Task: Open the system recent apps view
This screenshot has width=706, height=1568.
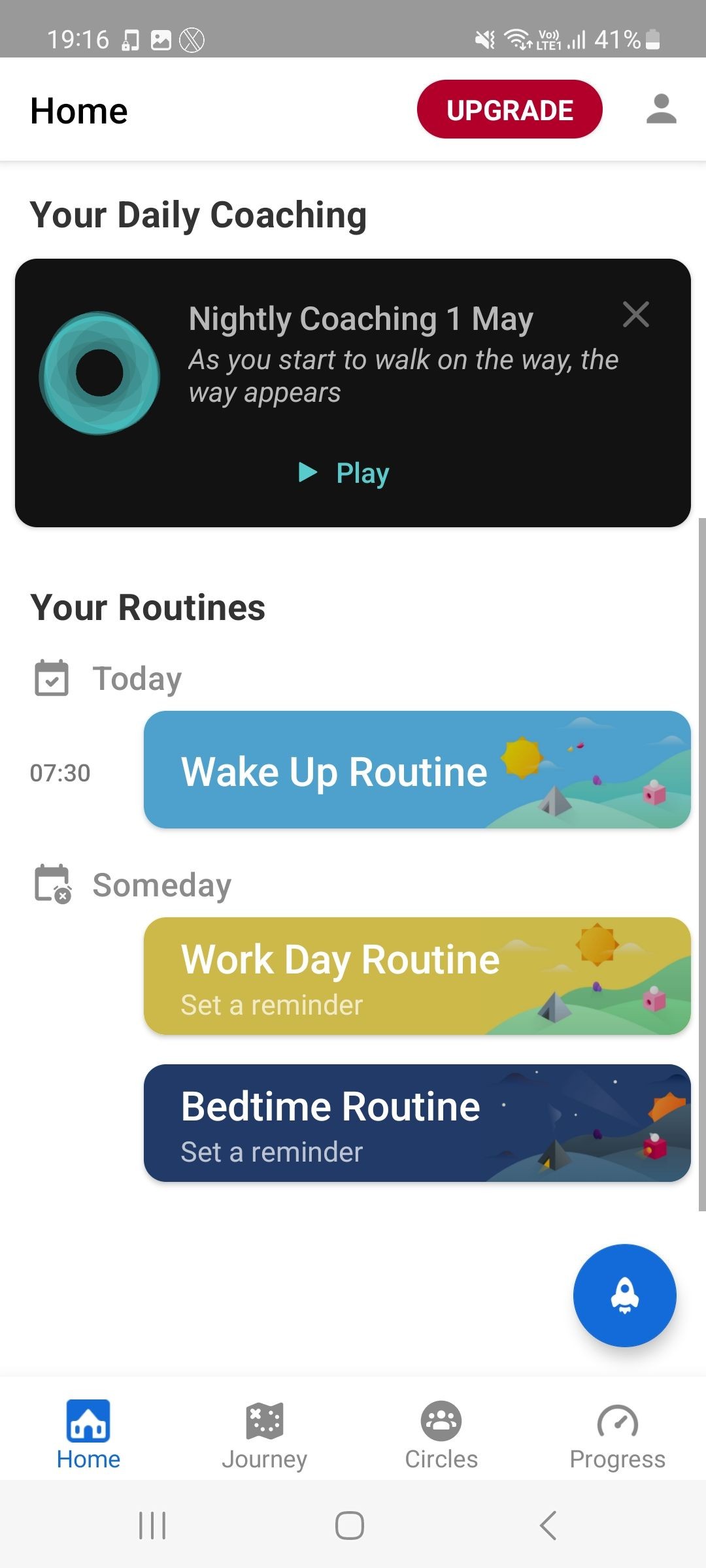Action: [x=152, y=1526]
